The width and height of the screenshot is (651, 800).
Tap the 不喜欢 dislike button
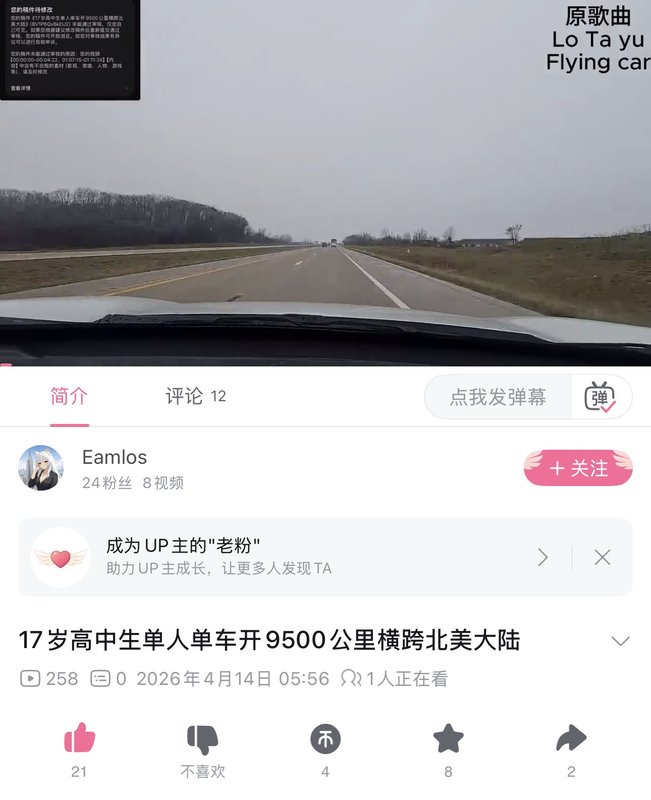point(202,740)
